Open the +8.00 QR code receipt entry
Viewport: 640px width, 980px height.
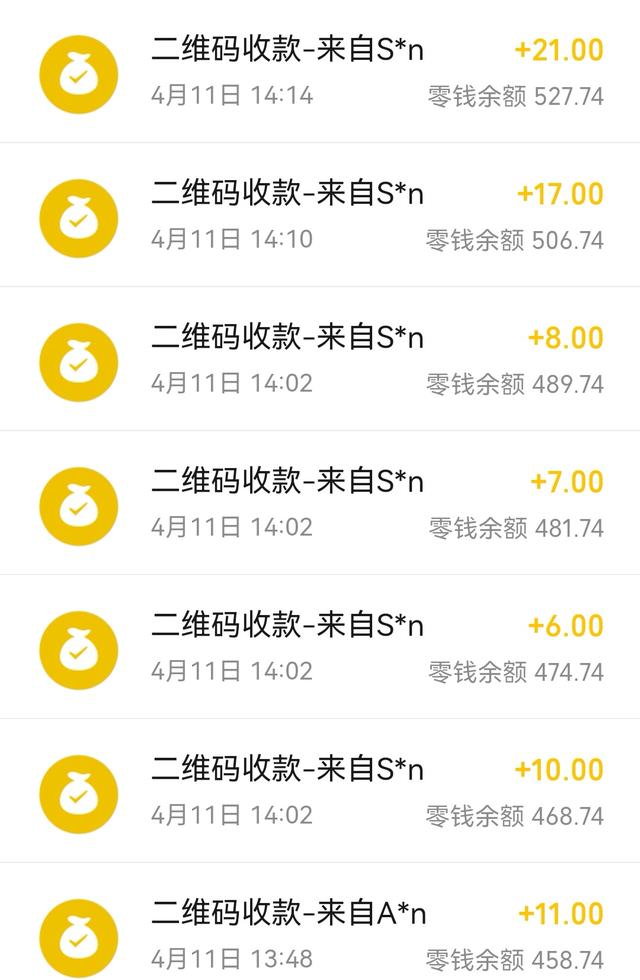click(x=320, y=360)
